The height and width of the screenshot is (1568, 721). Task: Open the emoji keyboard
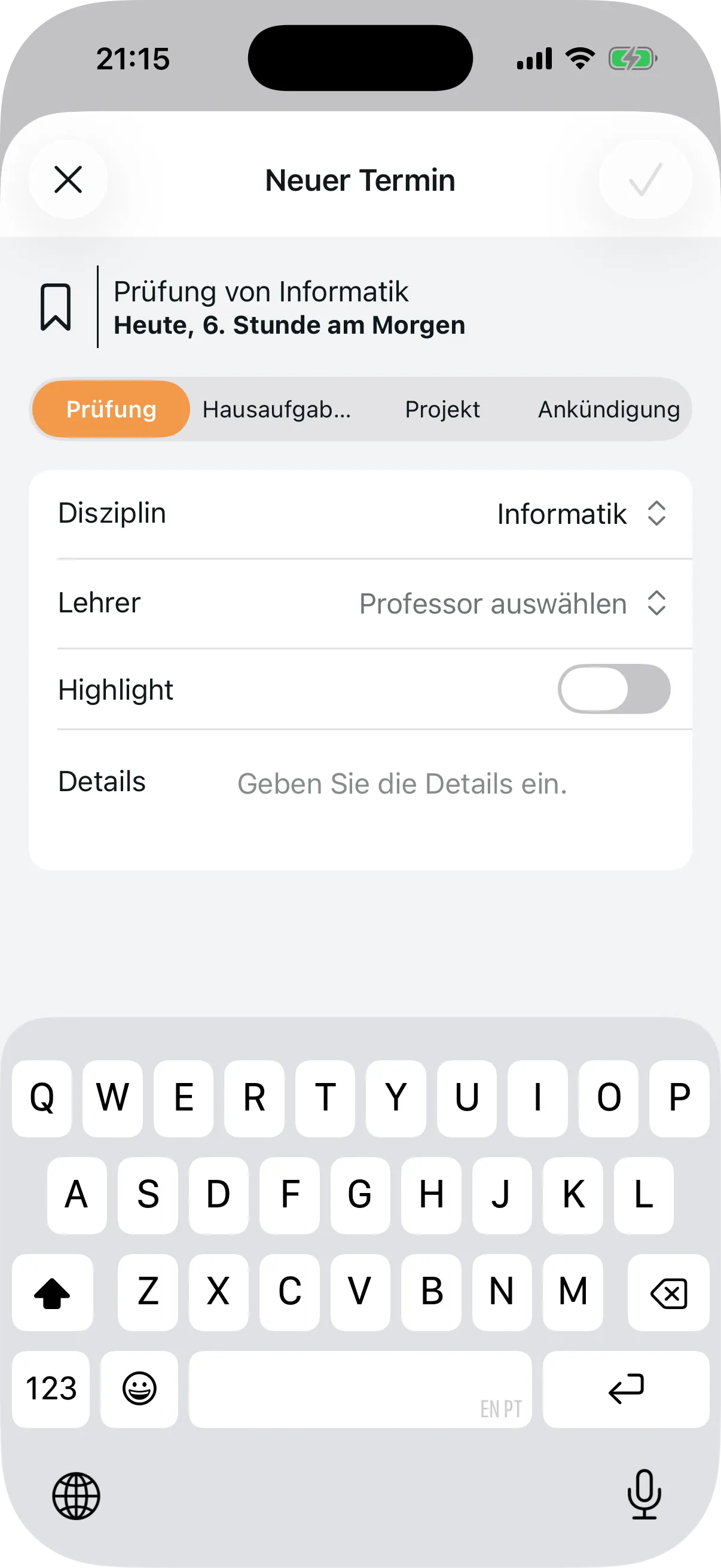point(139,1389)
